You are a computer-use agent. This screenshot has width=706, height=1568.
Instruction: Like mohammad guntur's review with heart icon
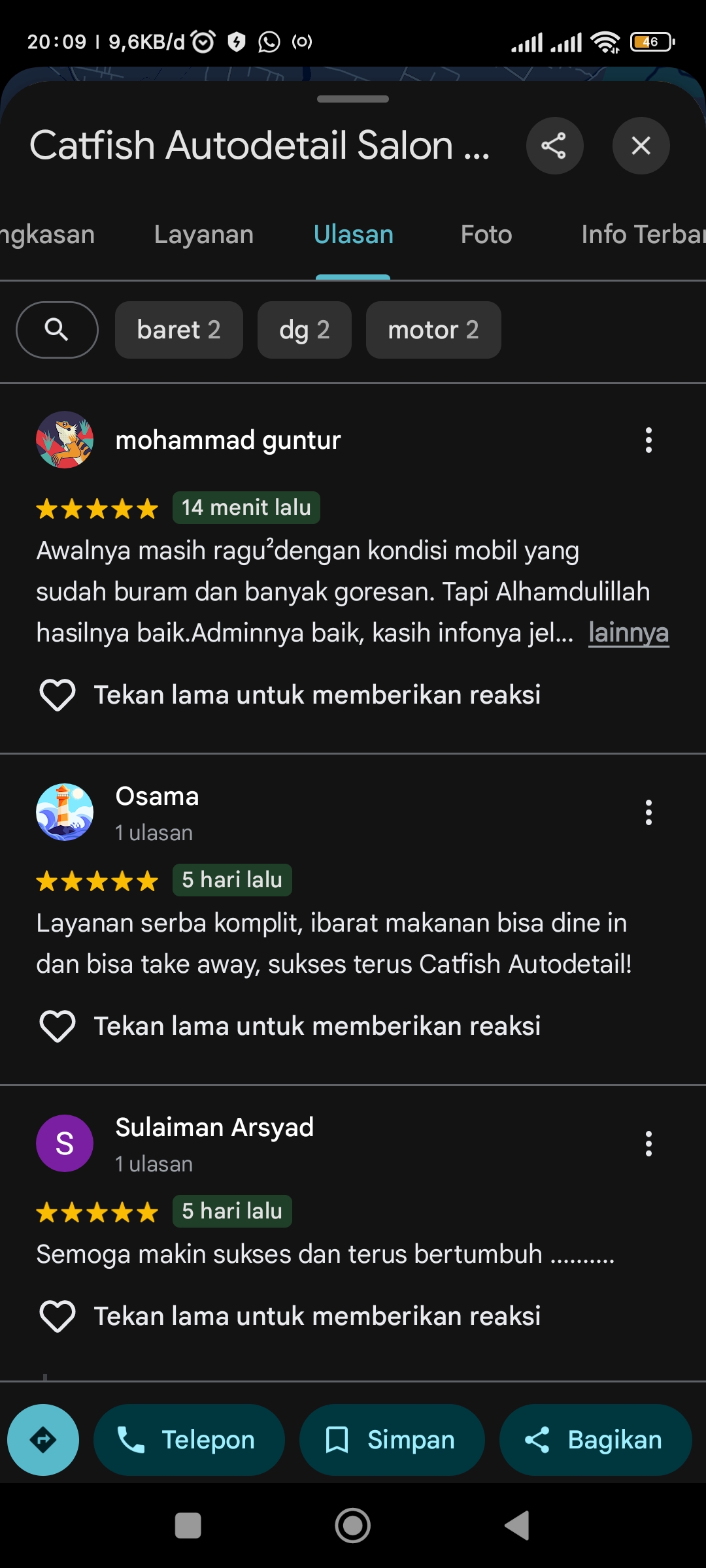[58, 694]
